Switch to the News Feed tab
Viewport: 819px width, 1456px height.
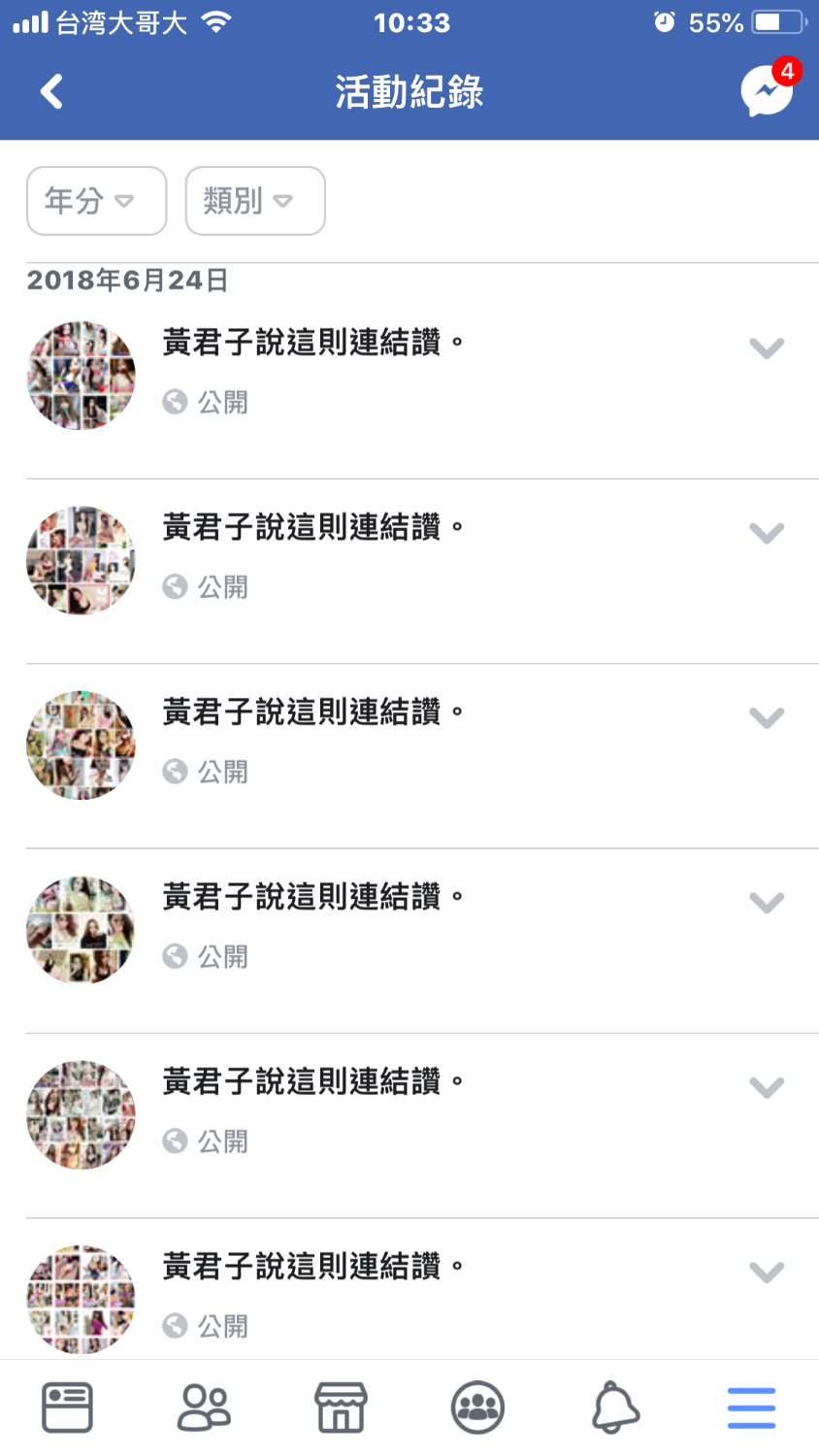67,1407
